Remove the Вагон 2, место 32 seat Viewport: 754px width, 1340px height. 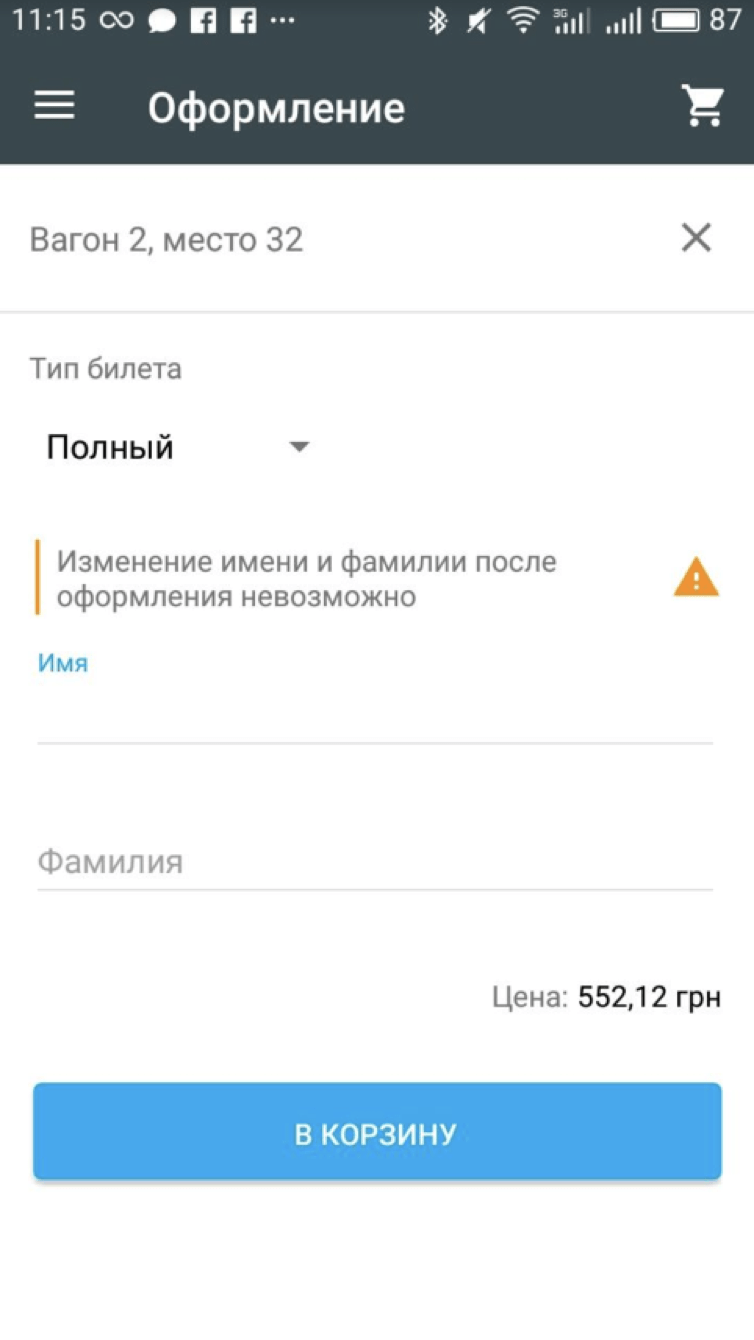coord(696,238)
